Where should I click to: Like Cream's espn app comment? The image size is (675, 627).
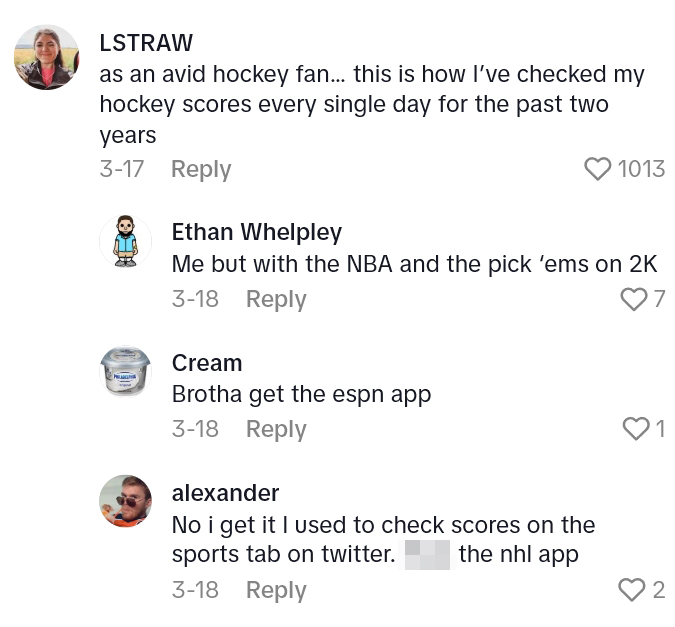pyautogui.click(x=635, y=429)
